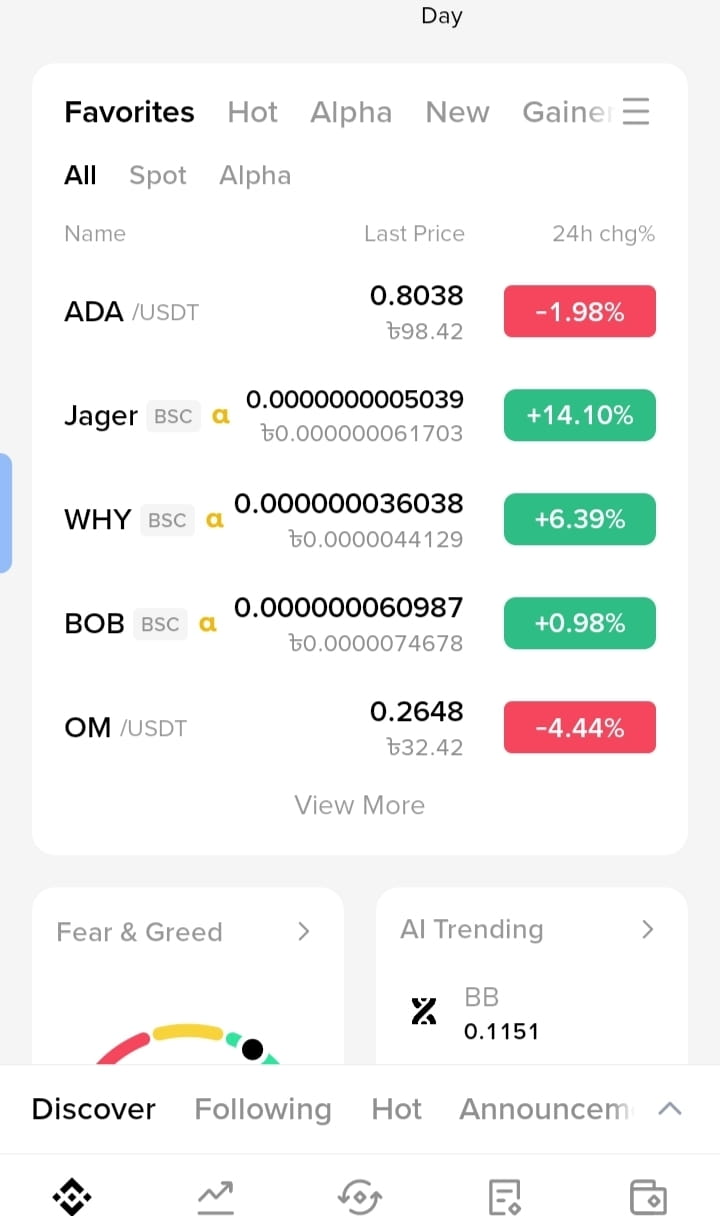Open the watchlist tabs menu icon

[636, 111]
